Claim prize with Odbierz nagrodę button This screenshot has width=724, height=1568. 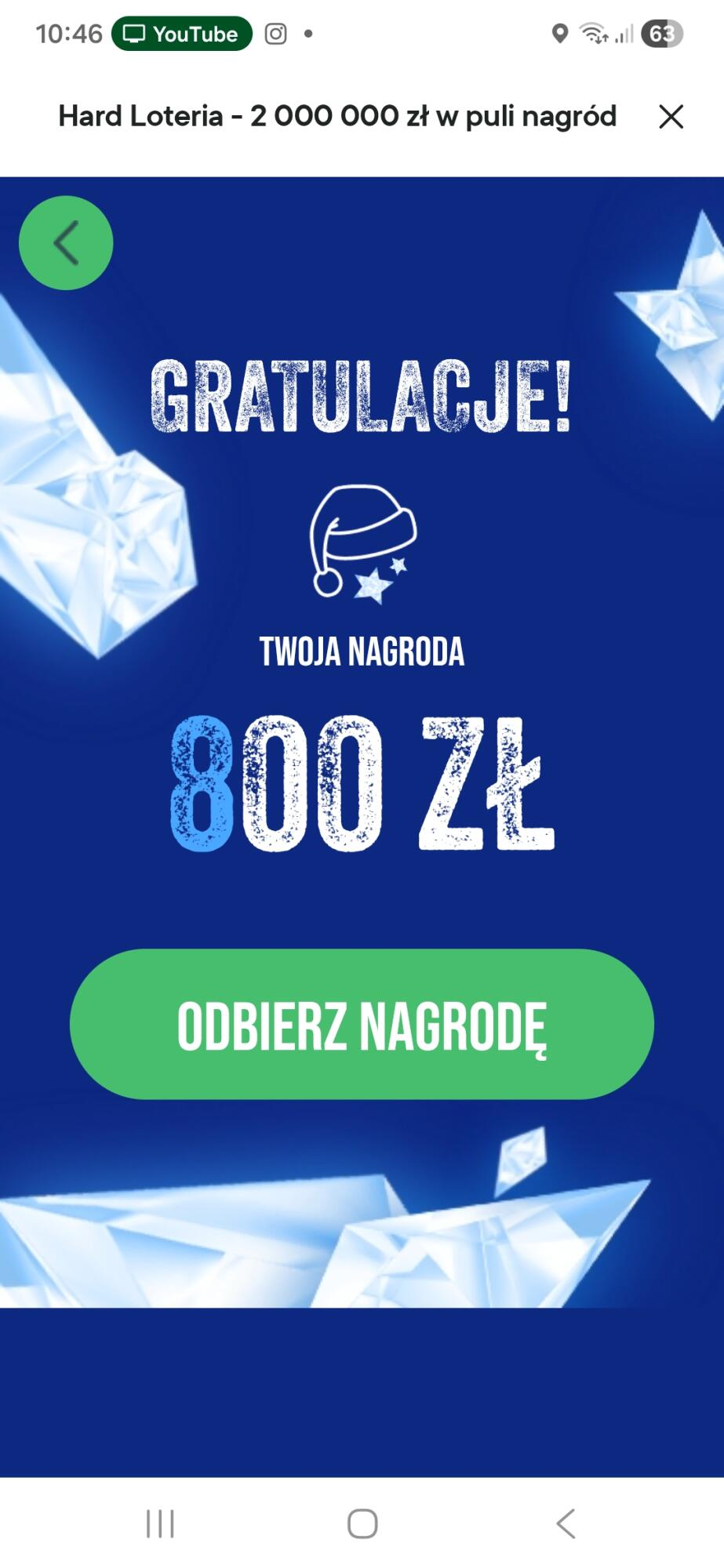[362, 1024]
